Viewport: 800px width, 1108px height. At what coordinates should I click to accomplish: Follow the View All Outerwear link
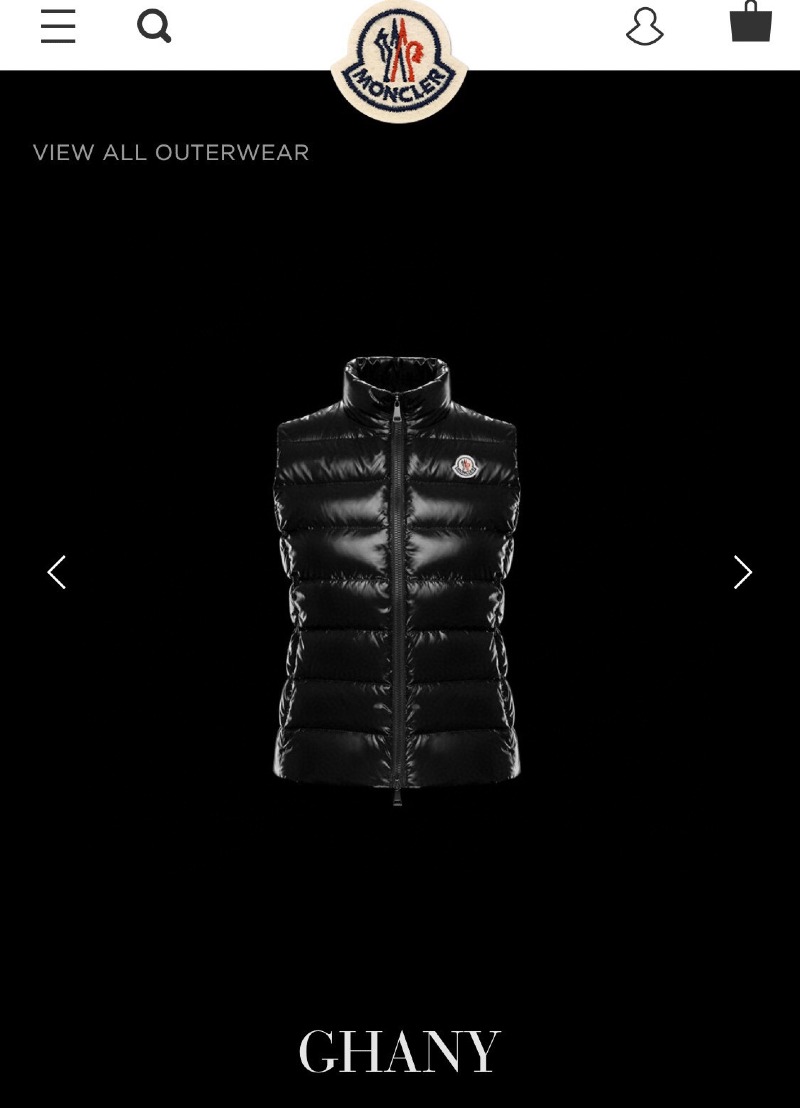pos(171,153)
